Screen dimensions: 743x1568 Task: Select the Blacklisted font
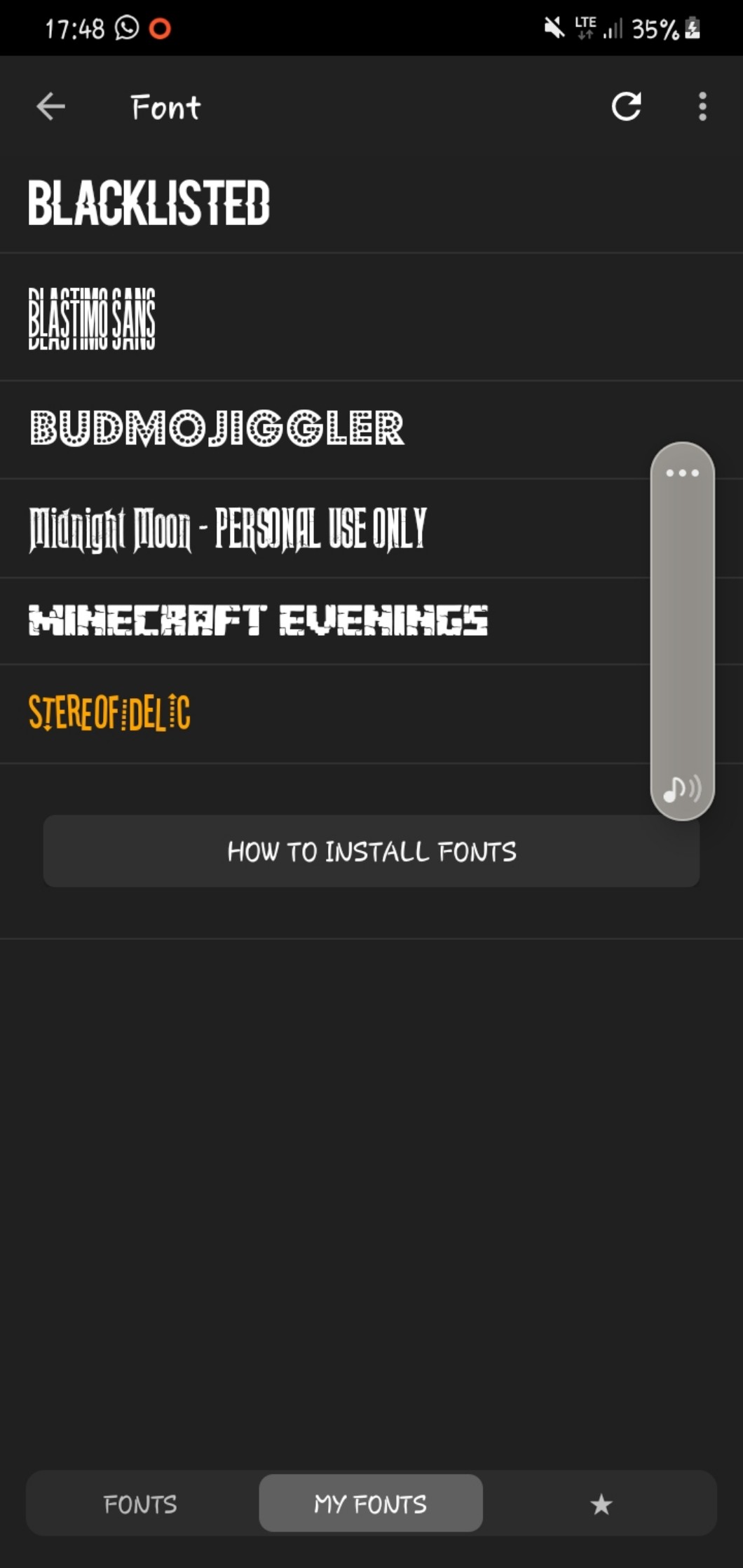[x=149, y=203]
